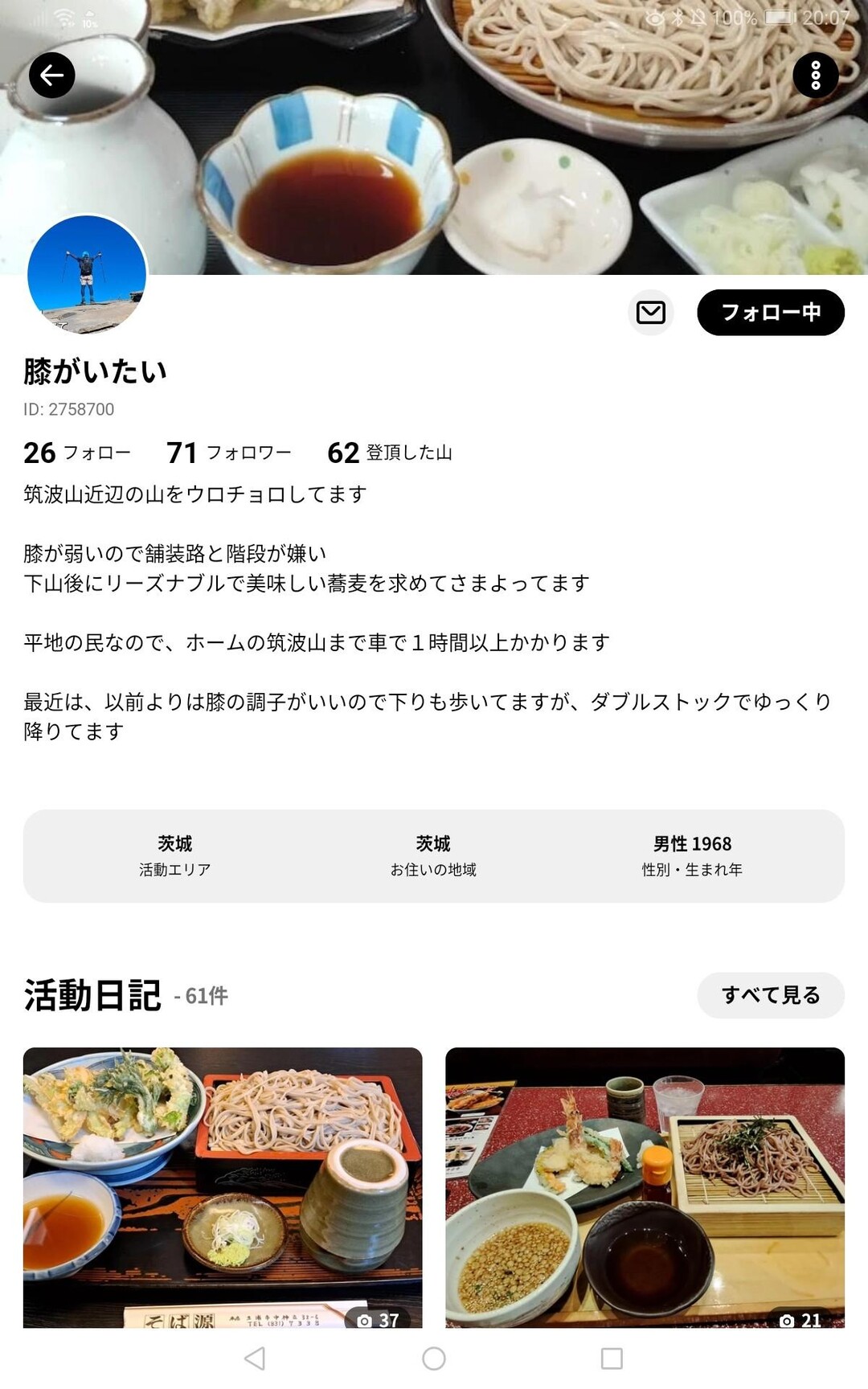The image size is (868, 1389).
Task: Open すべて見る to view all diaries
Action: [772, 995]
